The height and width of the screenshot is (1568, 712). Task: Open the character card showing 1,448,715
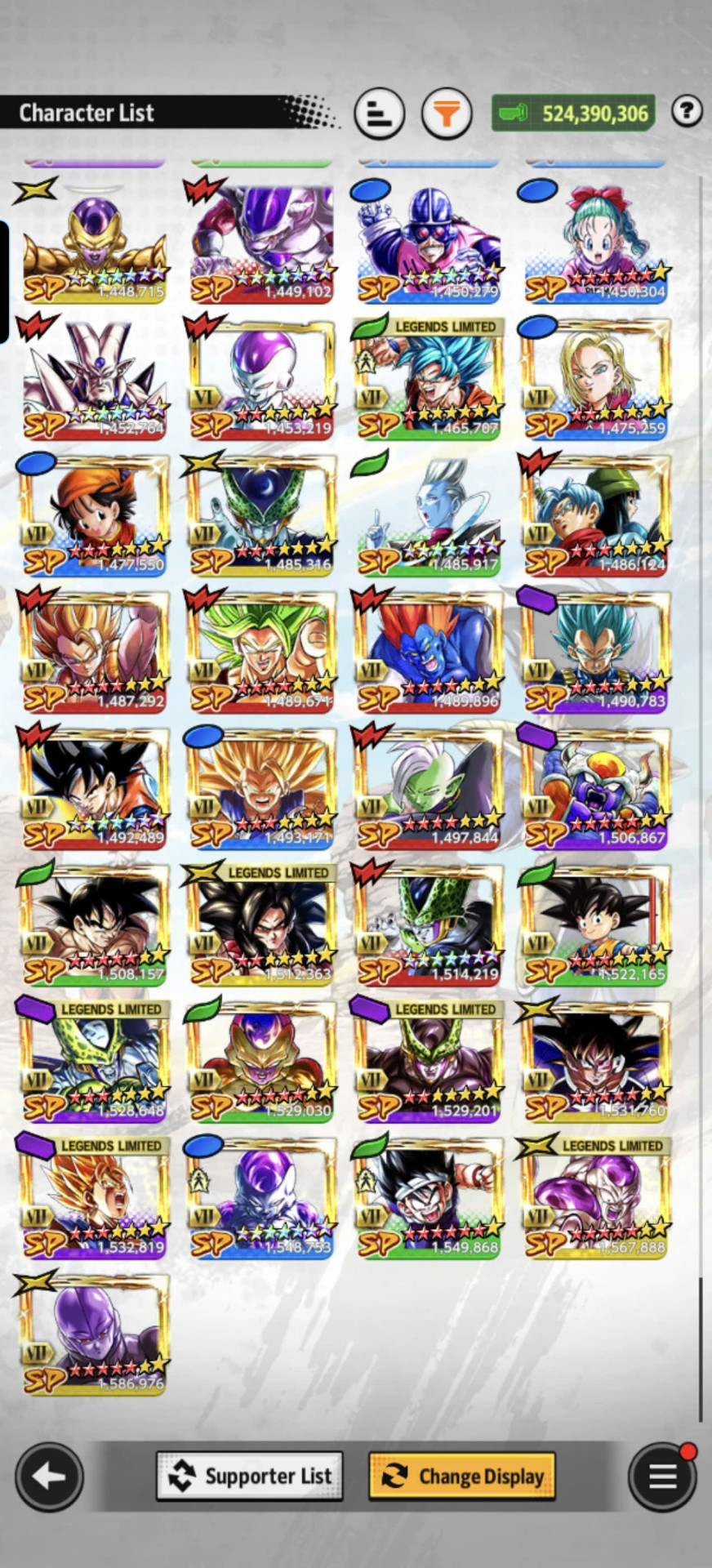tap(93, 243)
